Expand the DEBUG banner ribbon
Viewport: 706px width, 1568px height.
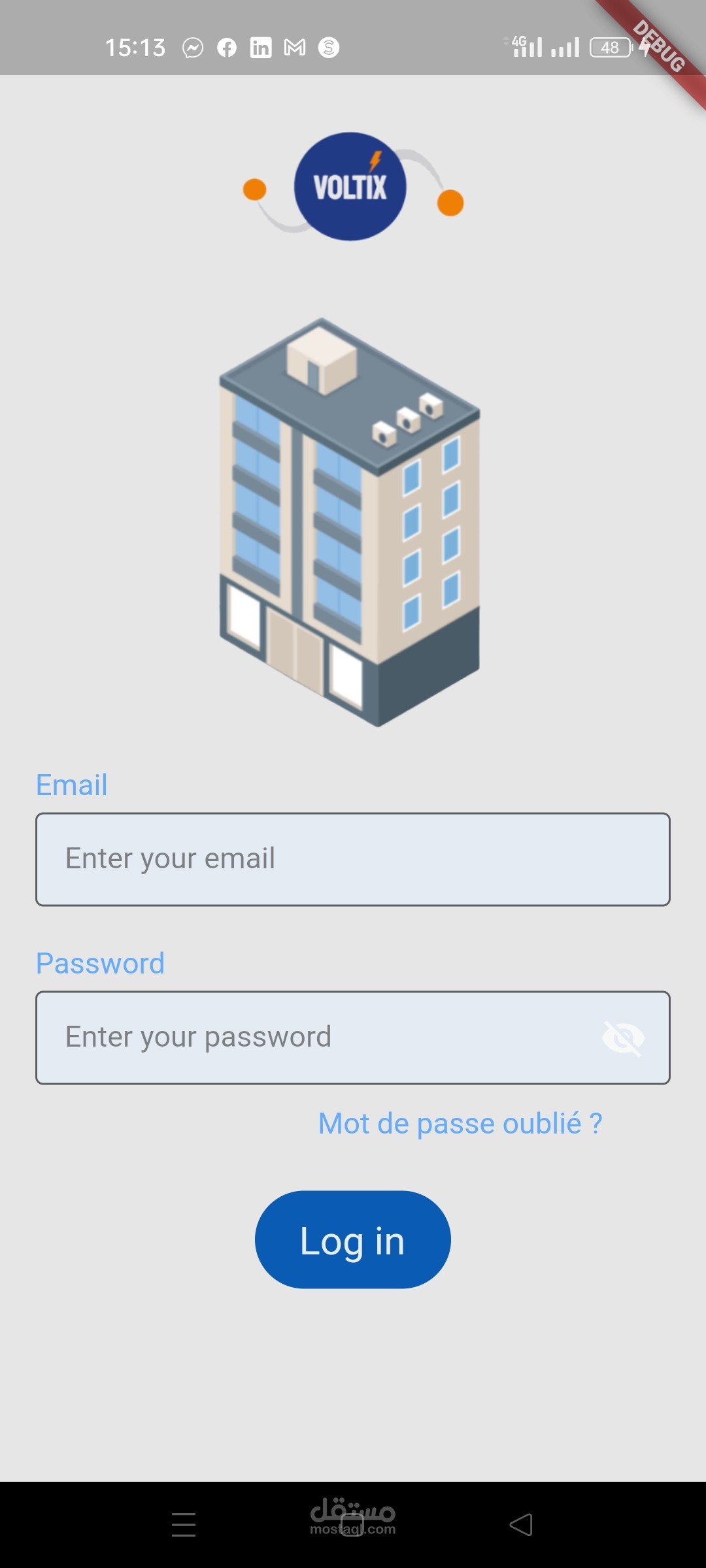pos(660,46)
